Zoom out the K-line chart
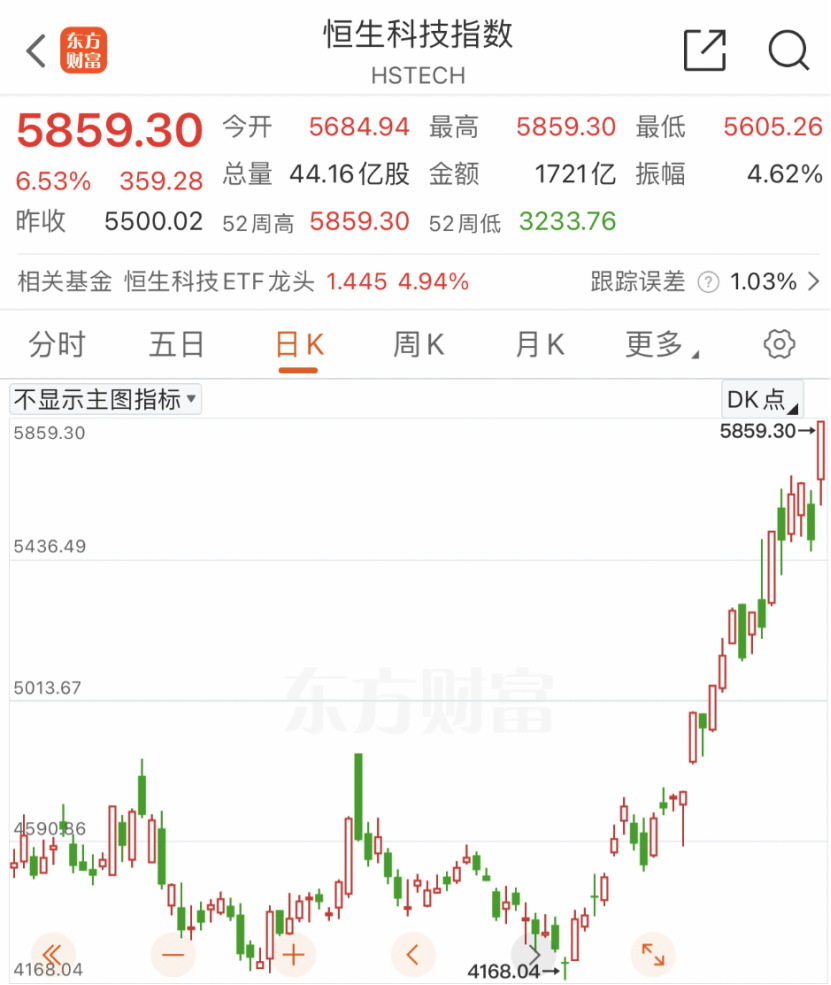Screen dimensions: 831x985 tap(173, 955)
